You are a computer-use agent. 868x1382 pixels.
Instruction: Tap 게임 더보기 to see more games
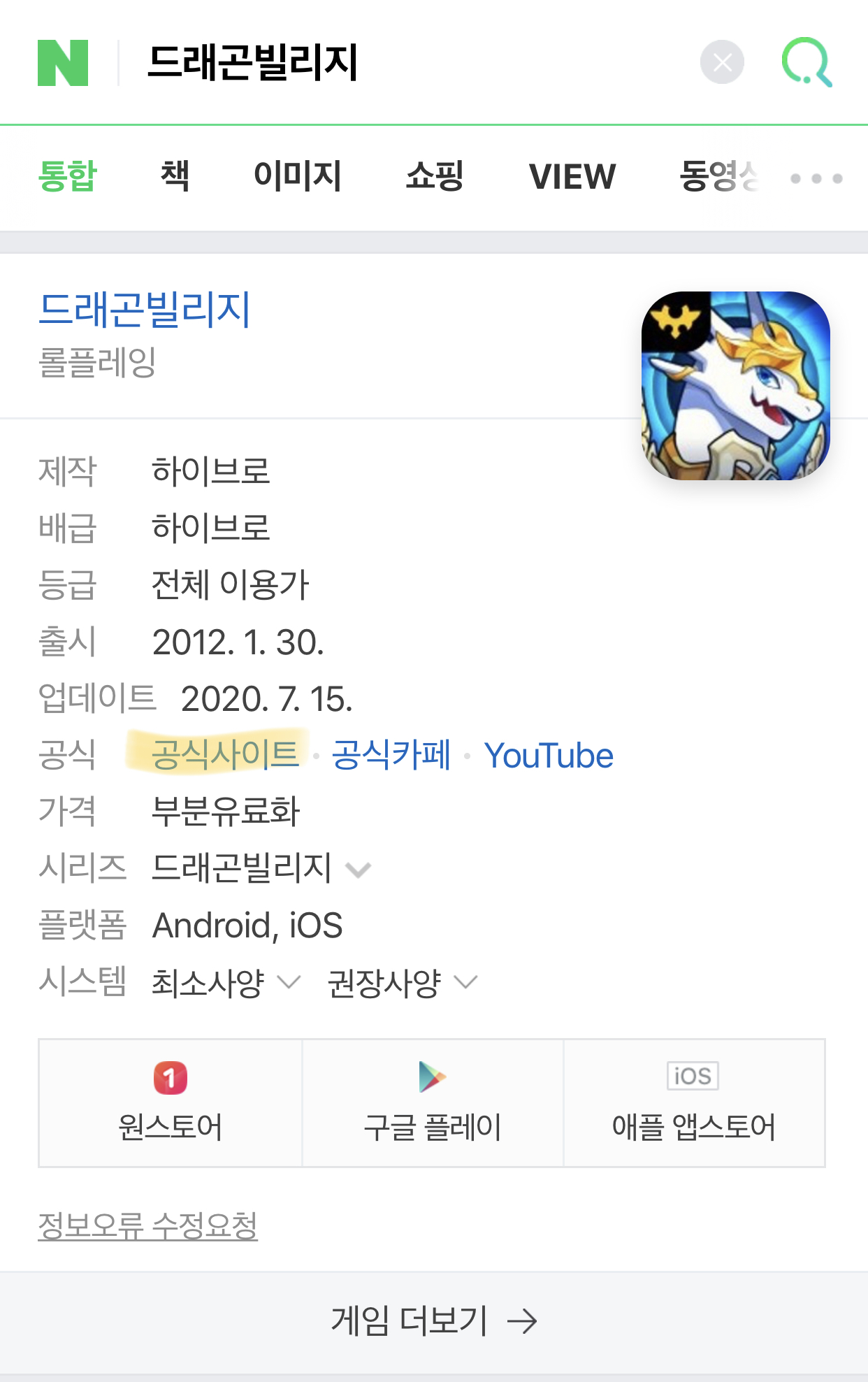(434, 1321)
